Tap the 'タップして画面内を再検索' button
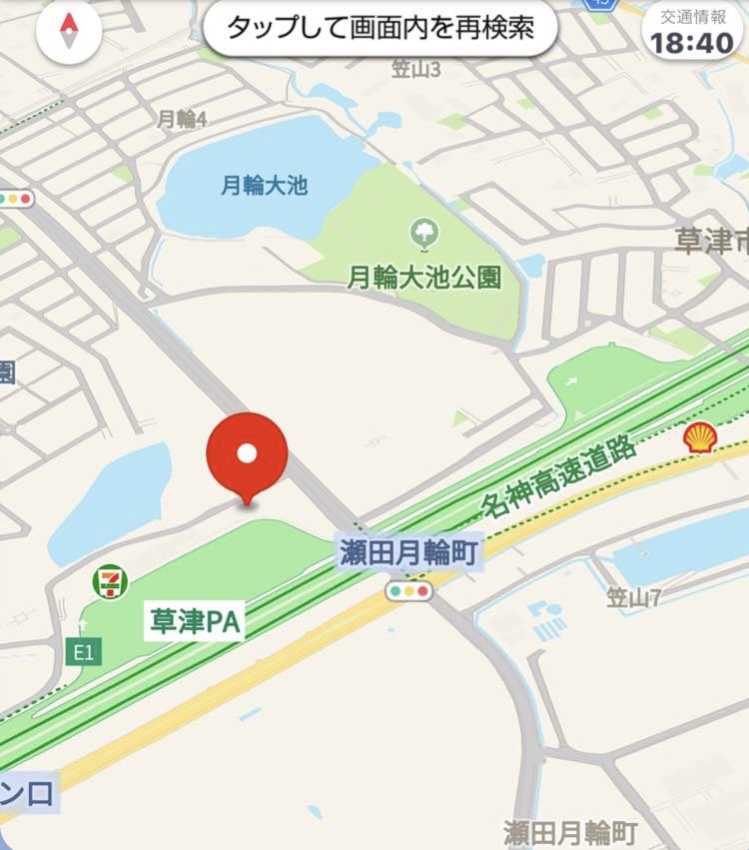749x850 pixels. pyautogui.click(x=380, y=28)
